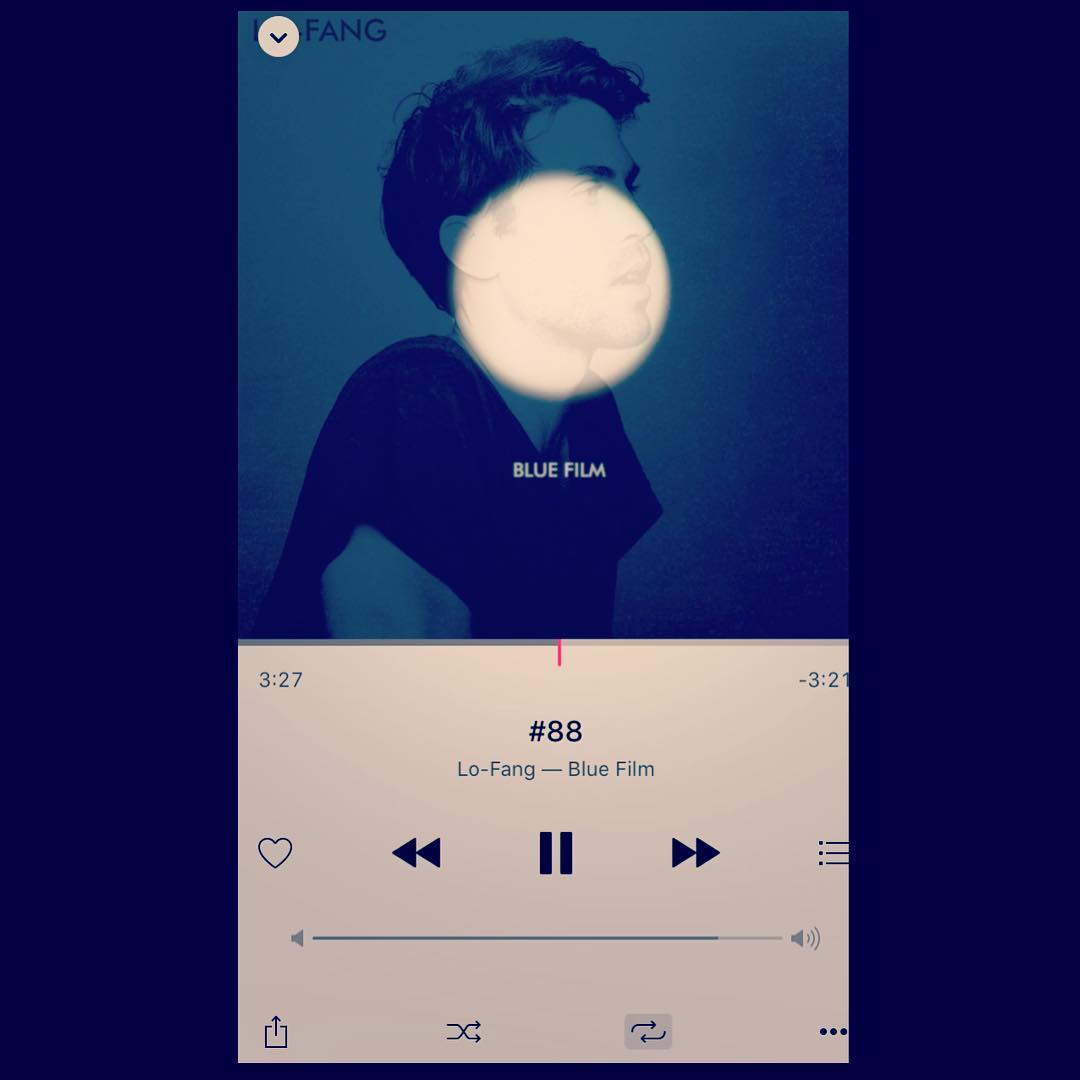This screenshot has width=1080, height=1080.
Task: Open the more options menu
Action: click(x=832, y=1032)
